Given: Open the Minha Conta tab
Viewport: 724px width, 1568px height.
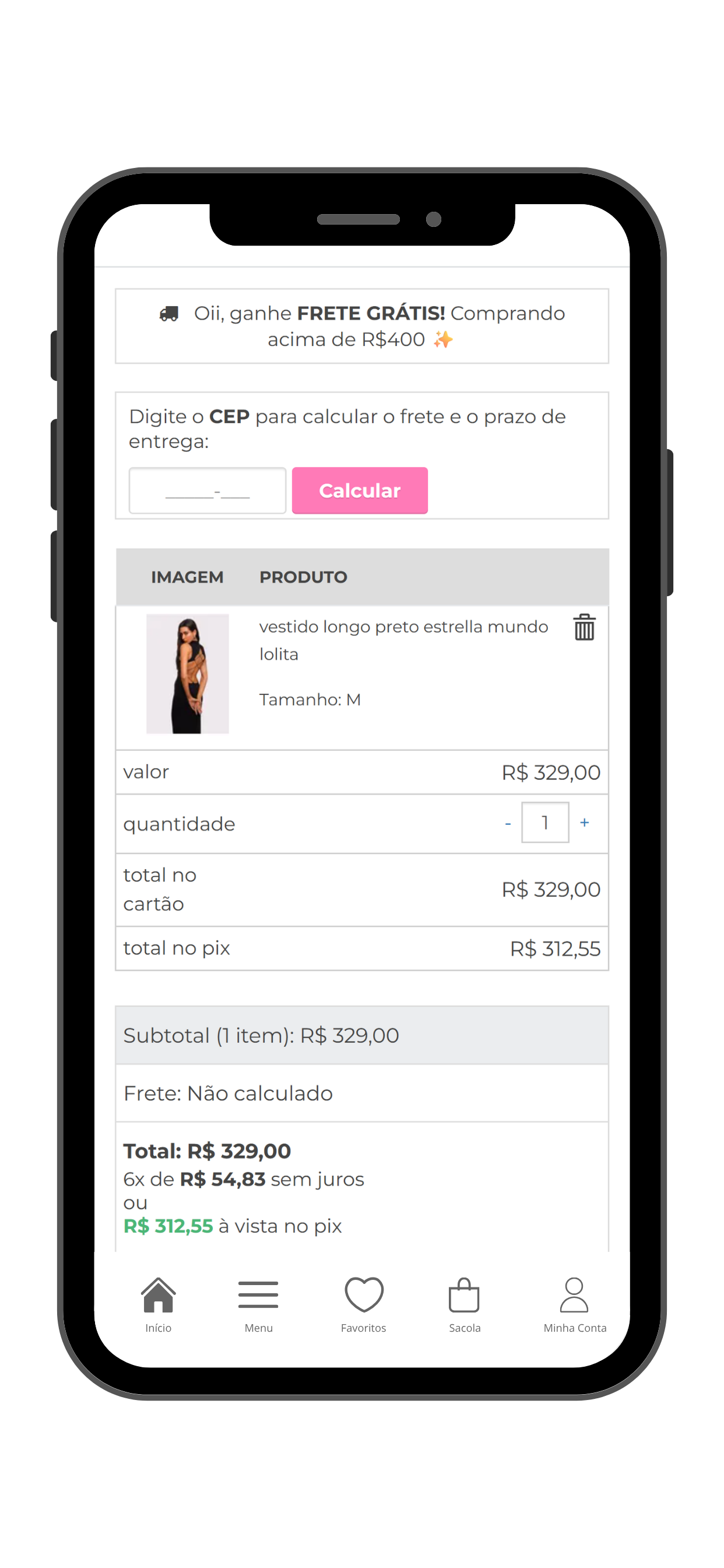Looking at the screenshot, I should pos(574,1305).
